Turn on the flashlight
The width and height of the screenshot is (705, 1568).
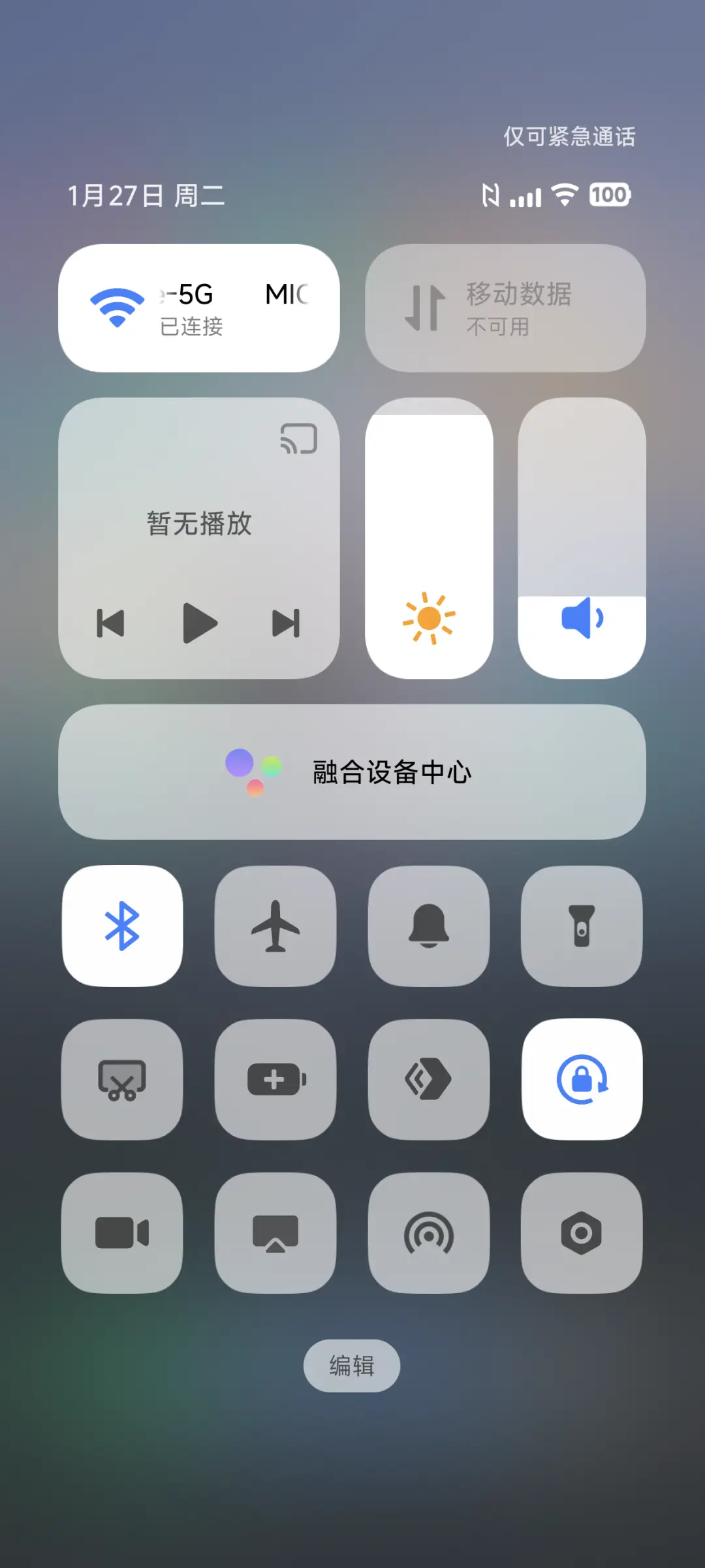pyautogui.click(x=581, y=927)
